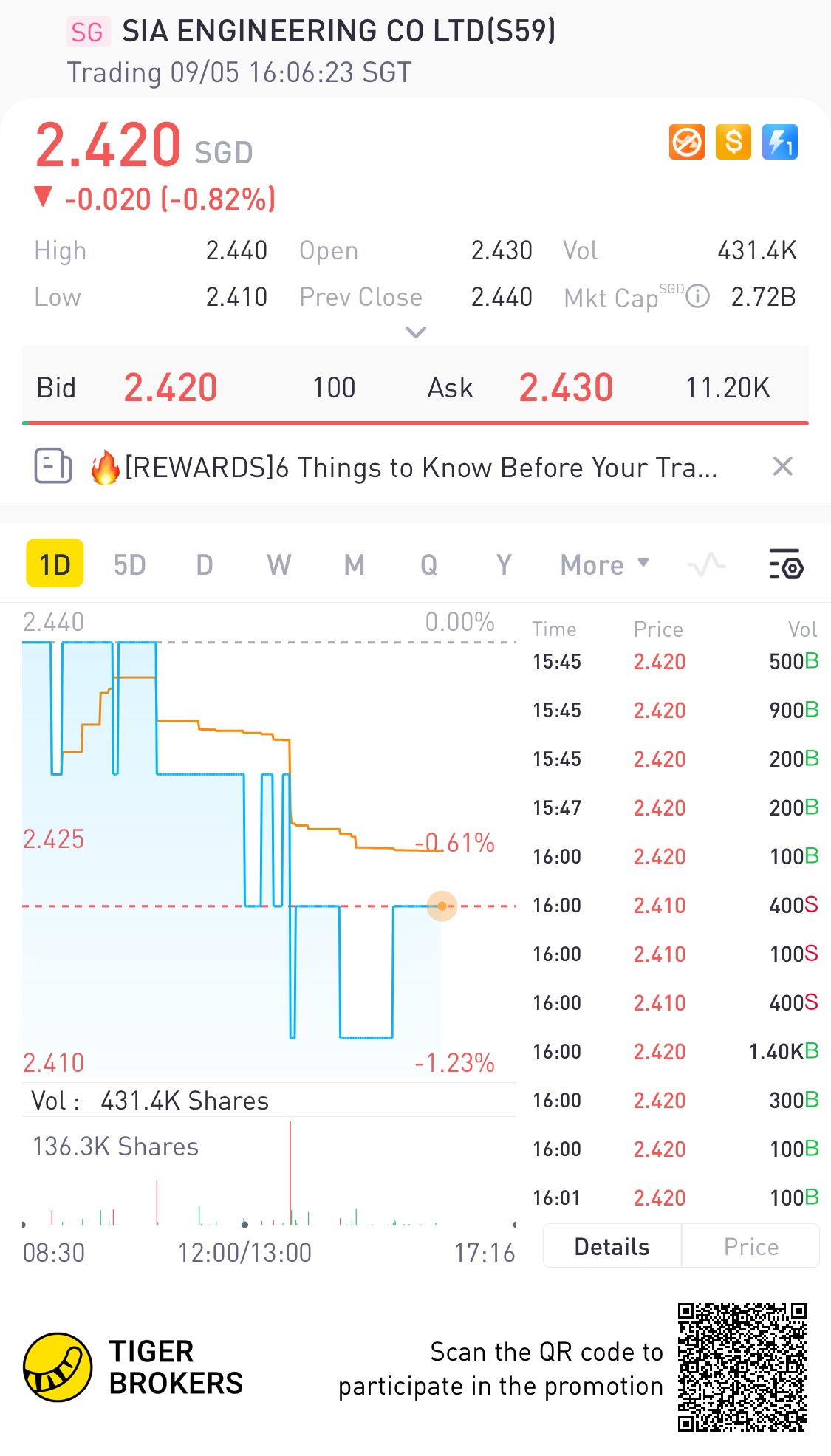831x1456 pixels.
Task: Tap the orange crossed-circle icon
Action: tap(686, 142)
